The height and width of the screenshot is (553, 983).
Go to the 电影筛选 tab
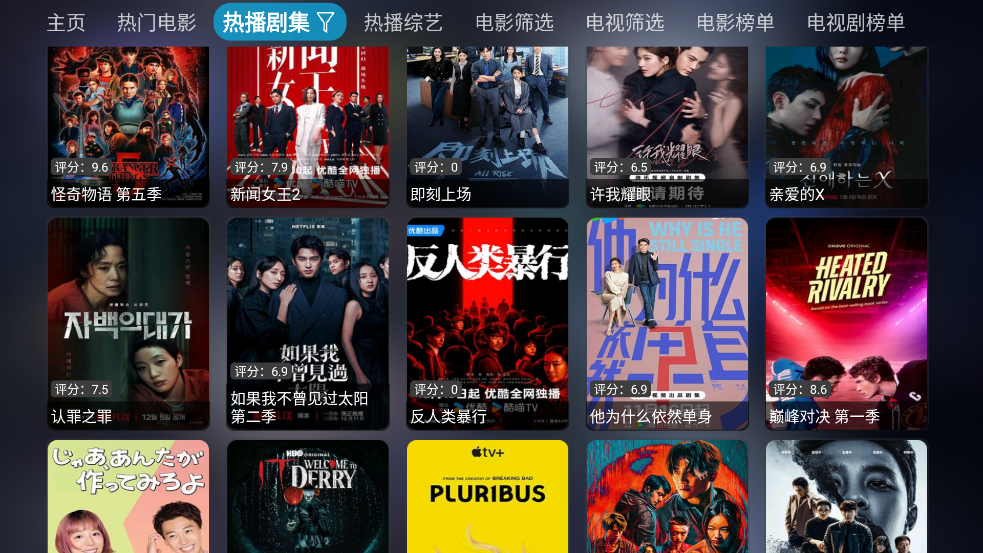[x=514, y=22]
